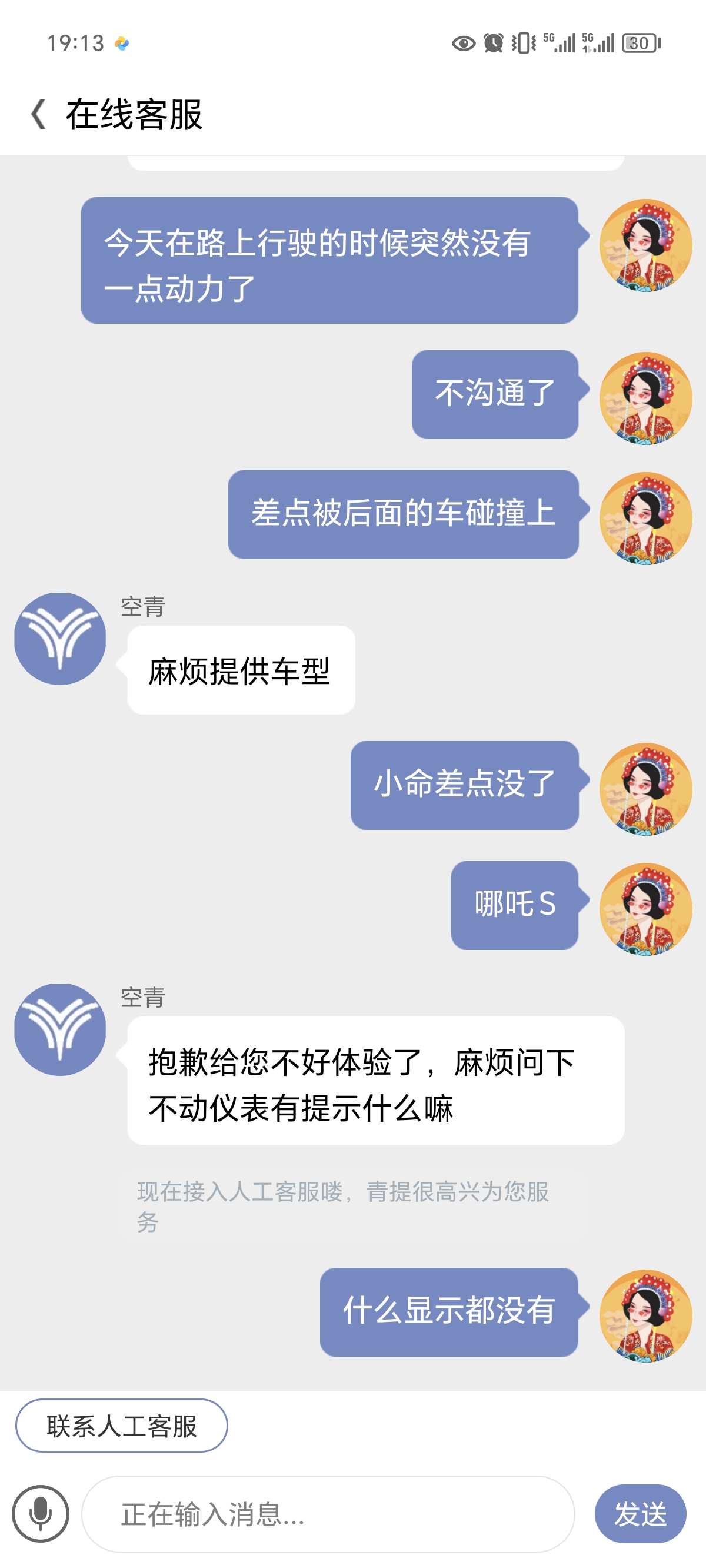Go back from 在线客服 chat
This screenshot has width=706, height=1568.
coord(39,114)
